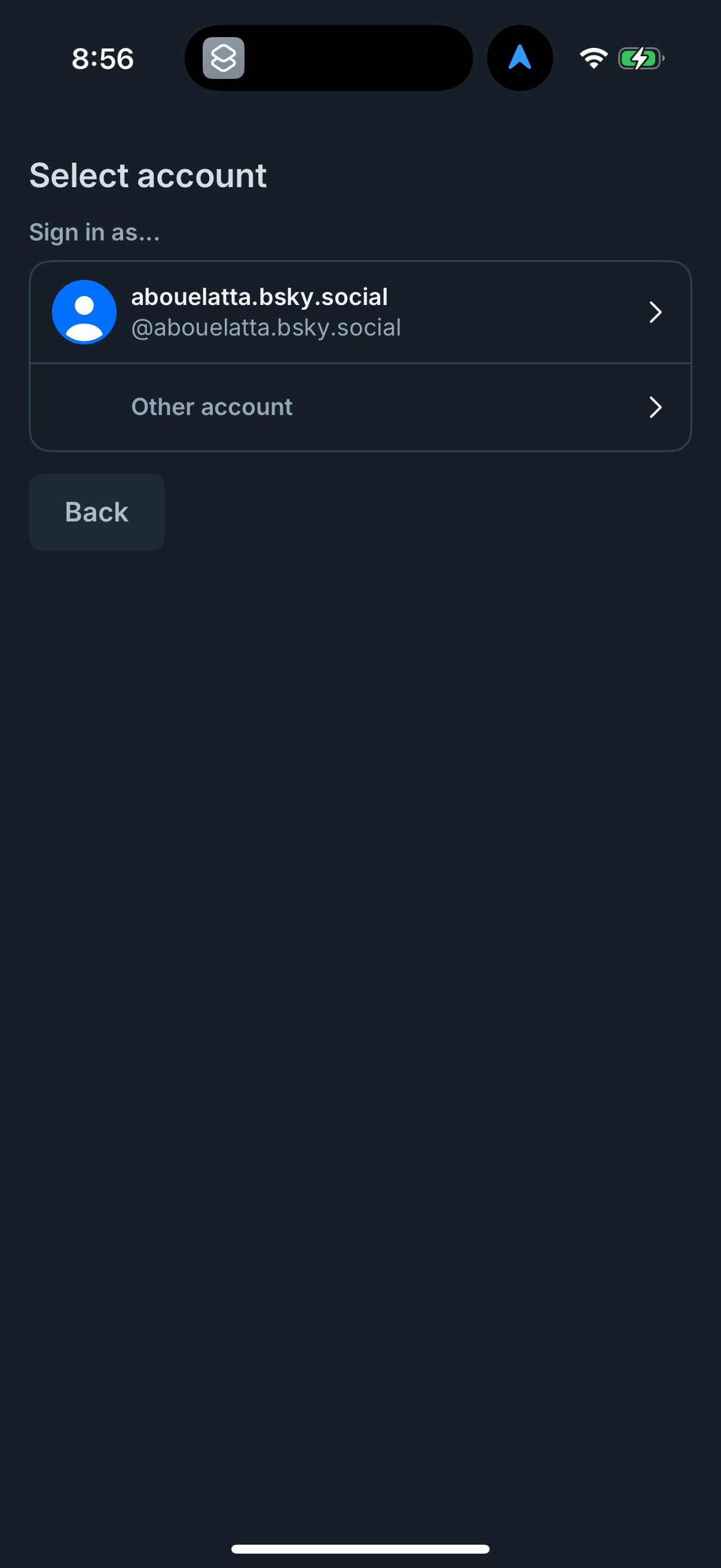Open the chevron next to abouelatta.bsky.social
The image size is (721, 1568).
click(655, 312)
